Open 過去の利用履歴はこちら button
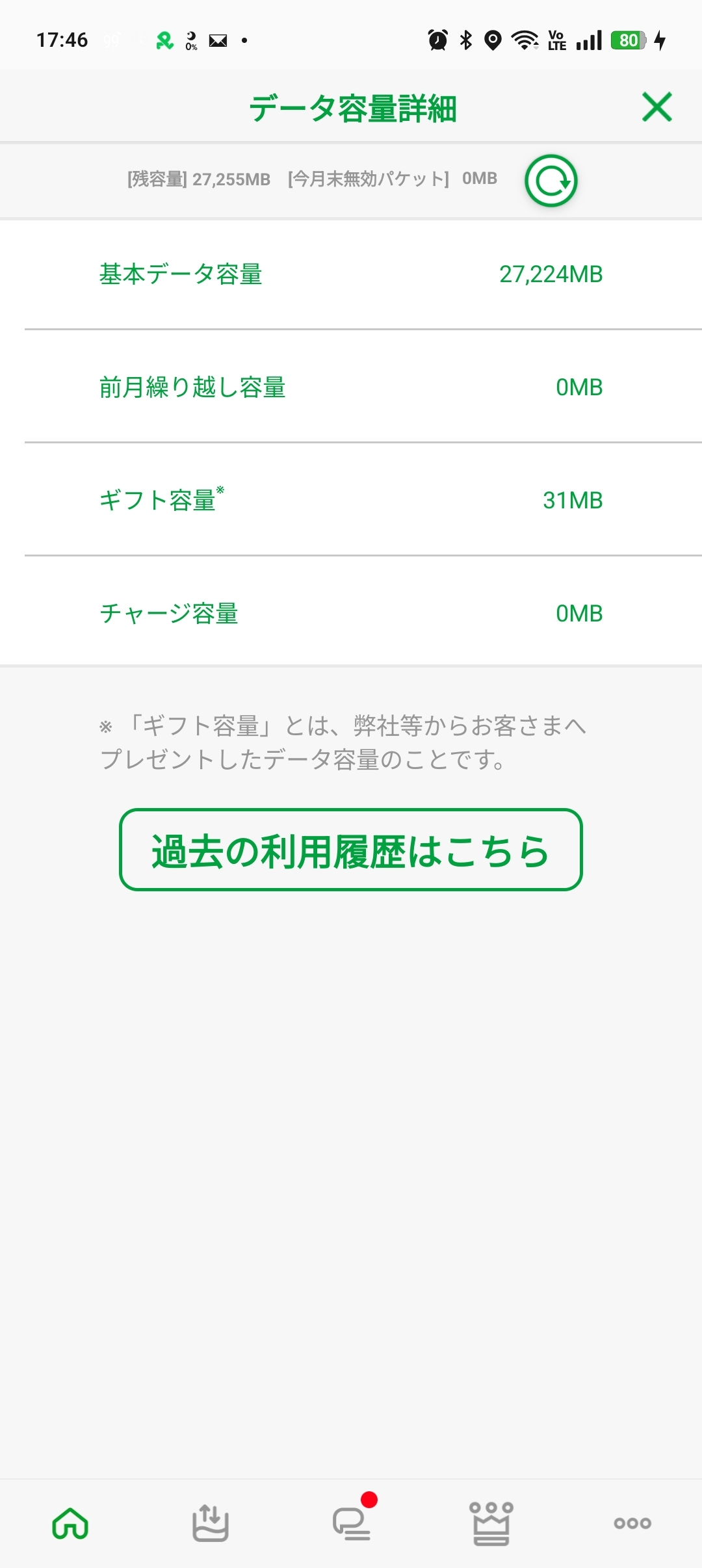Image resolution: width=702 pixels, height=1568 pixels. 351,850
